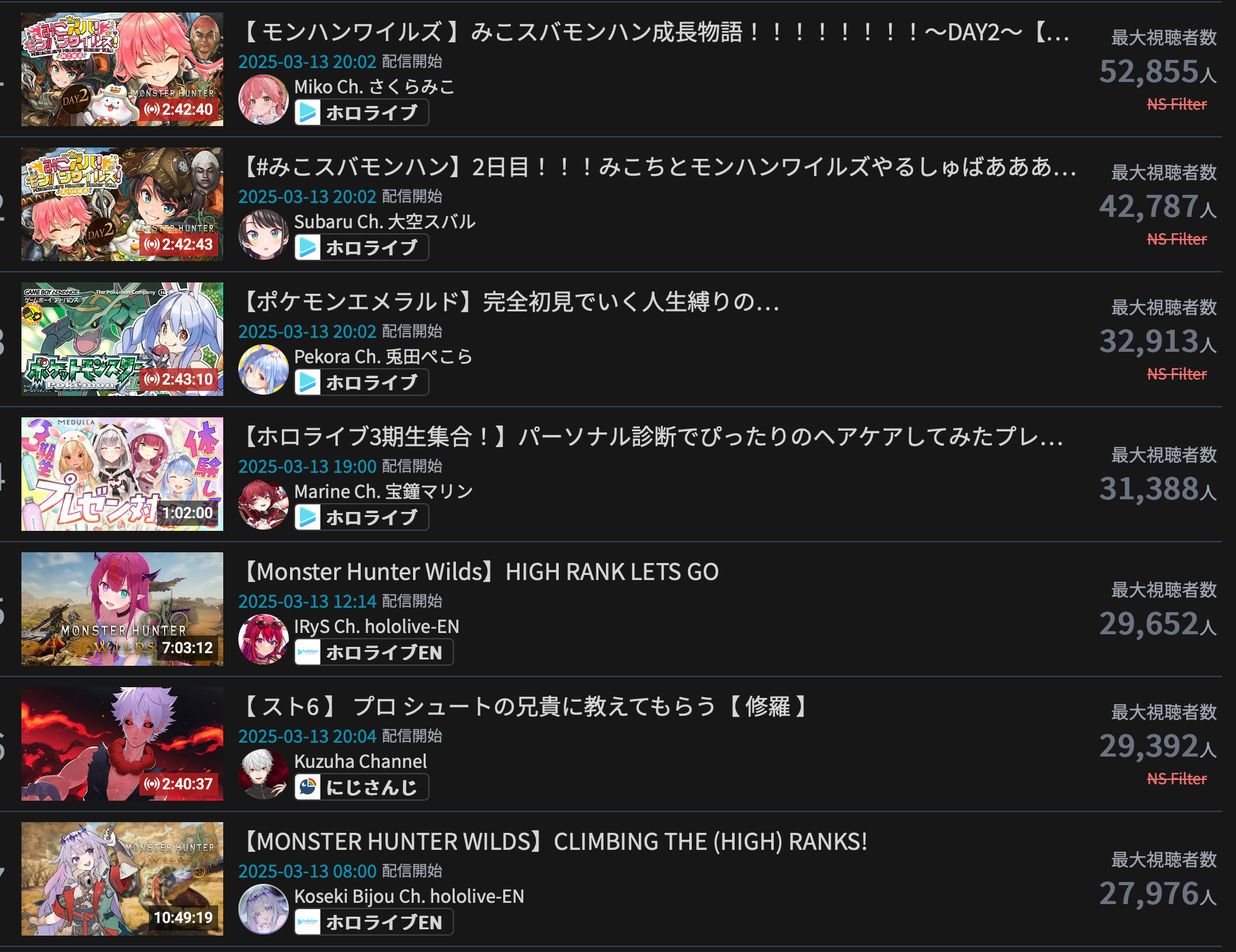Viewport: 1236px width, 952px height.
Task: Visit the Pekora Ch. 兎田ぺこら channel
Action: coord(383,356)
